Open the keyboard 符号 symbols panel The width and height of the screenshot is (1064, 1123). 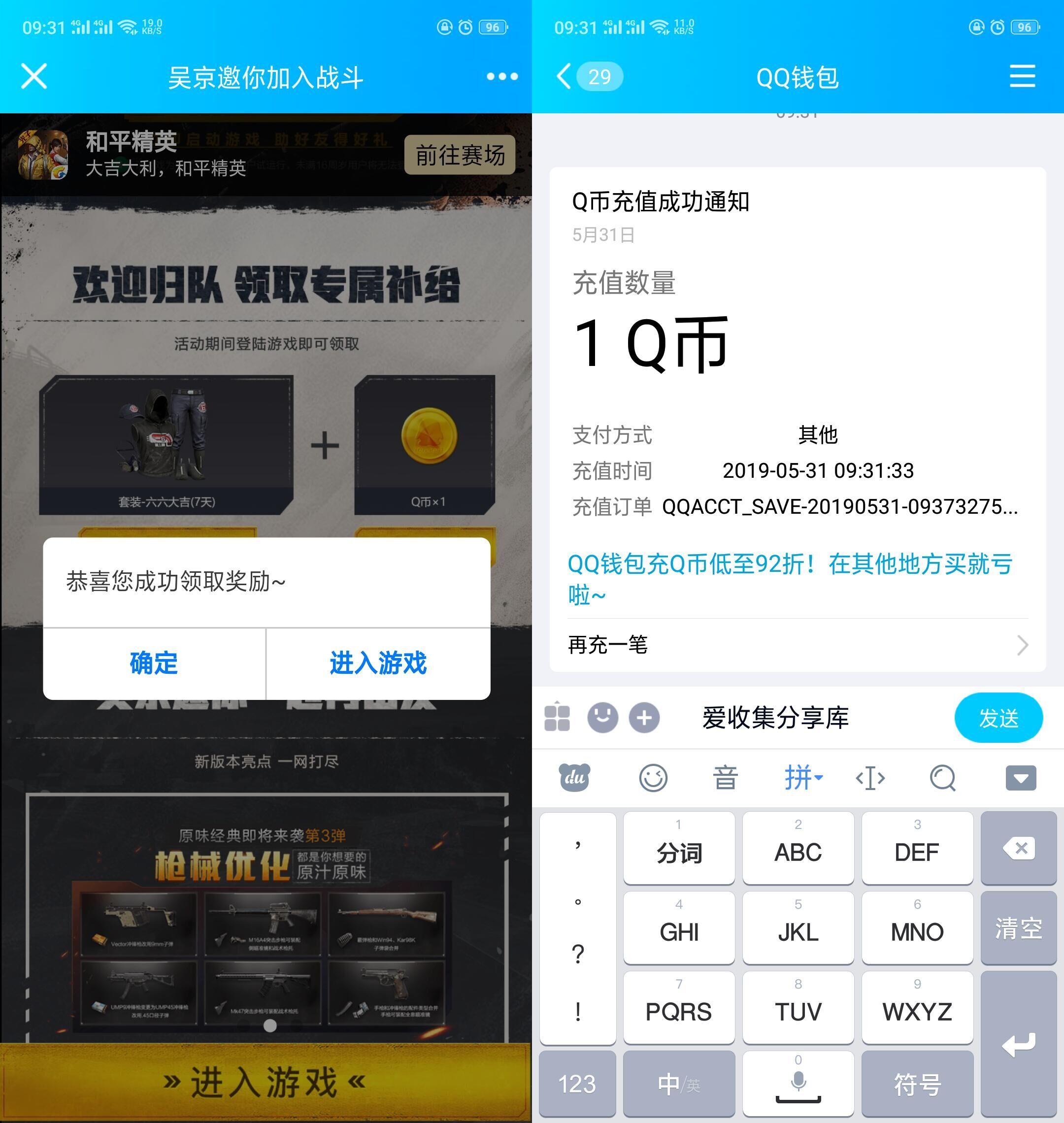(x=917, y=1084)
